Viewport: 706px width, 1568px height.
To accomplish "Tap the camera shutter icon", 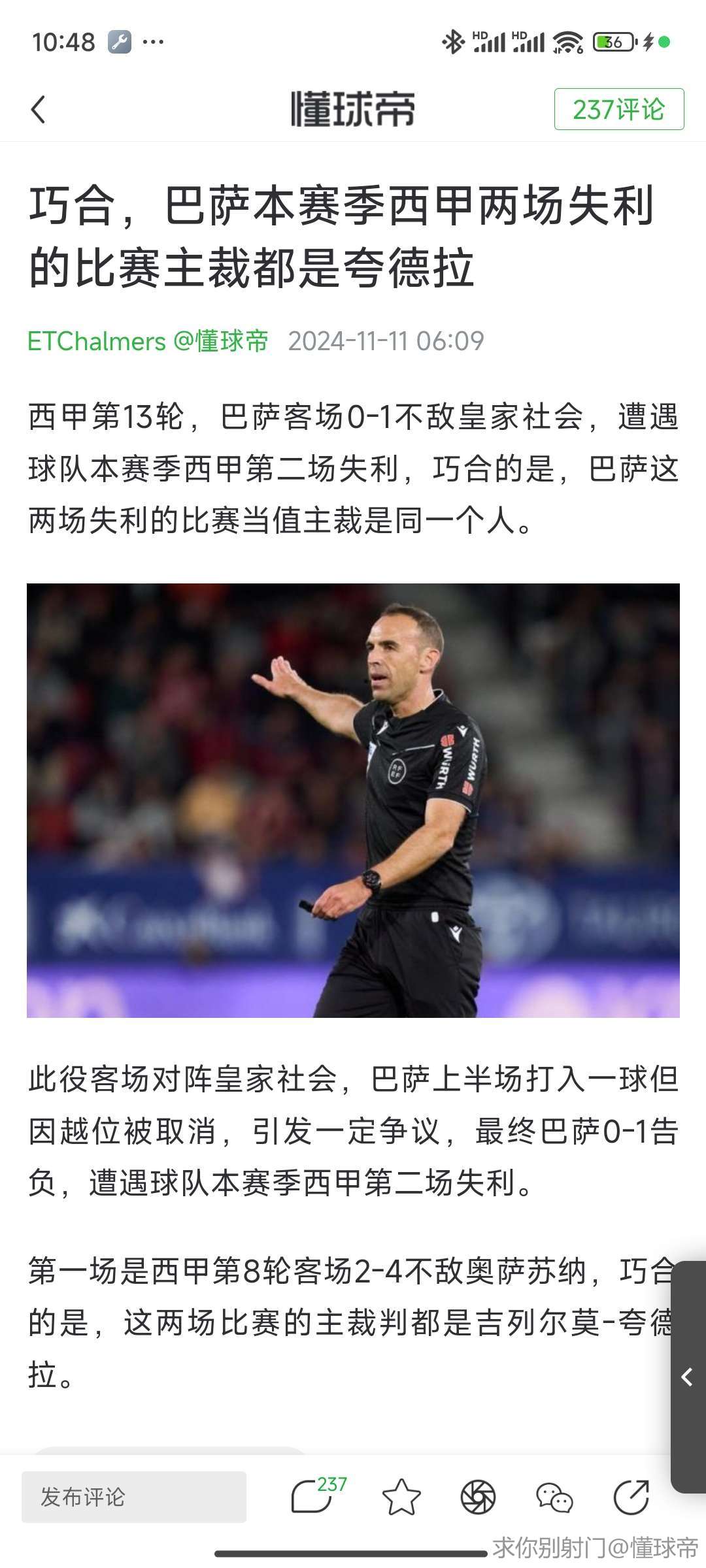I will pyautogui.click(x=478, y=1497).
